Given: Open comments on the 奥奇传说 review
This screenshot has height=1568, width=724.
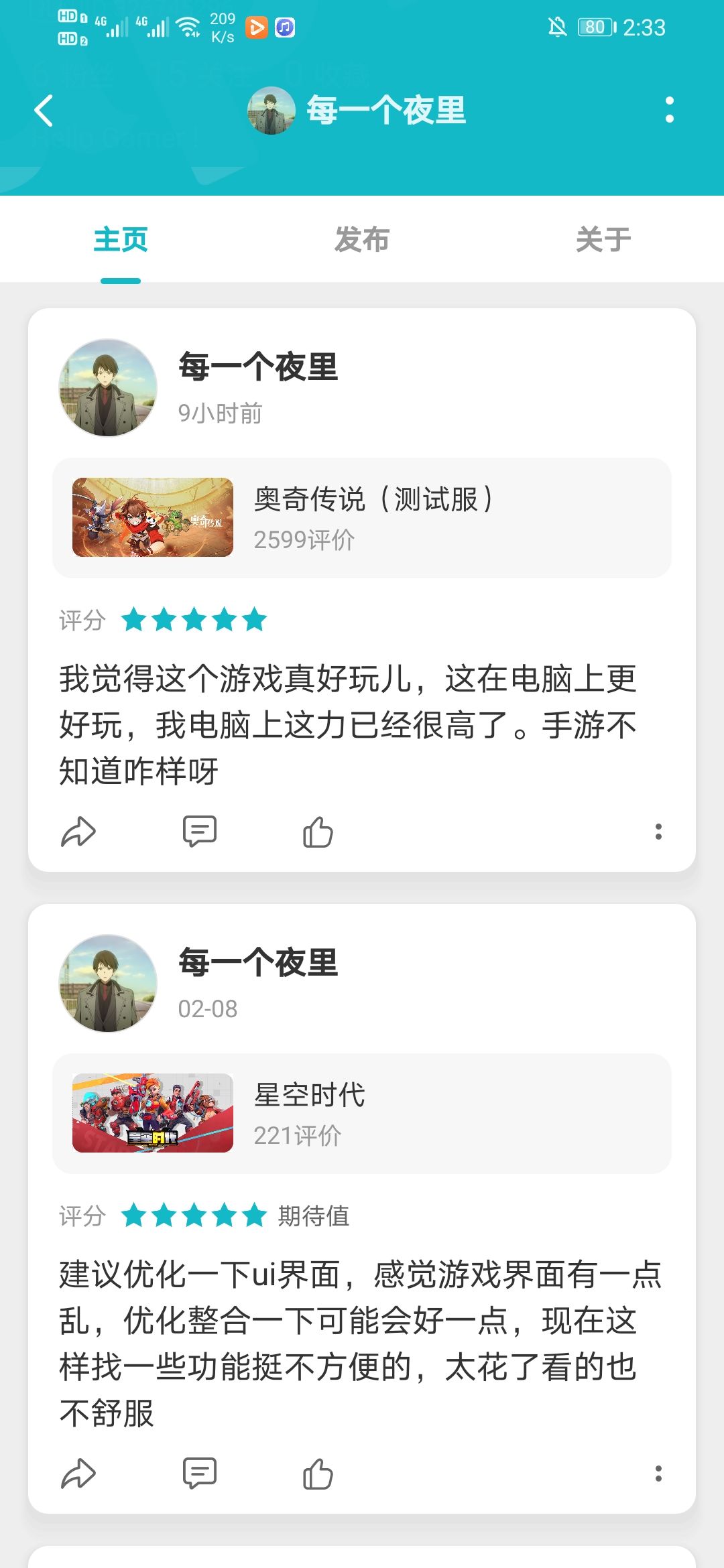Looking at the screenshot, I should pyautogui.click(x=198, y=832).
